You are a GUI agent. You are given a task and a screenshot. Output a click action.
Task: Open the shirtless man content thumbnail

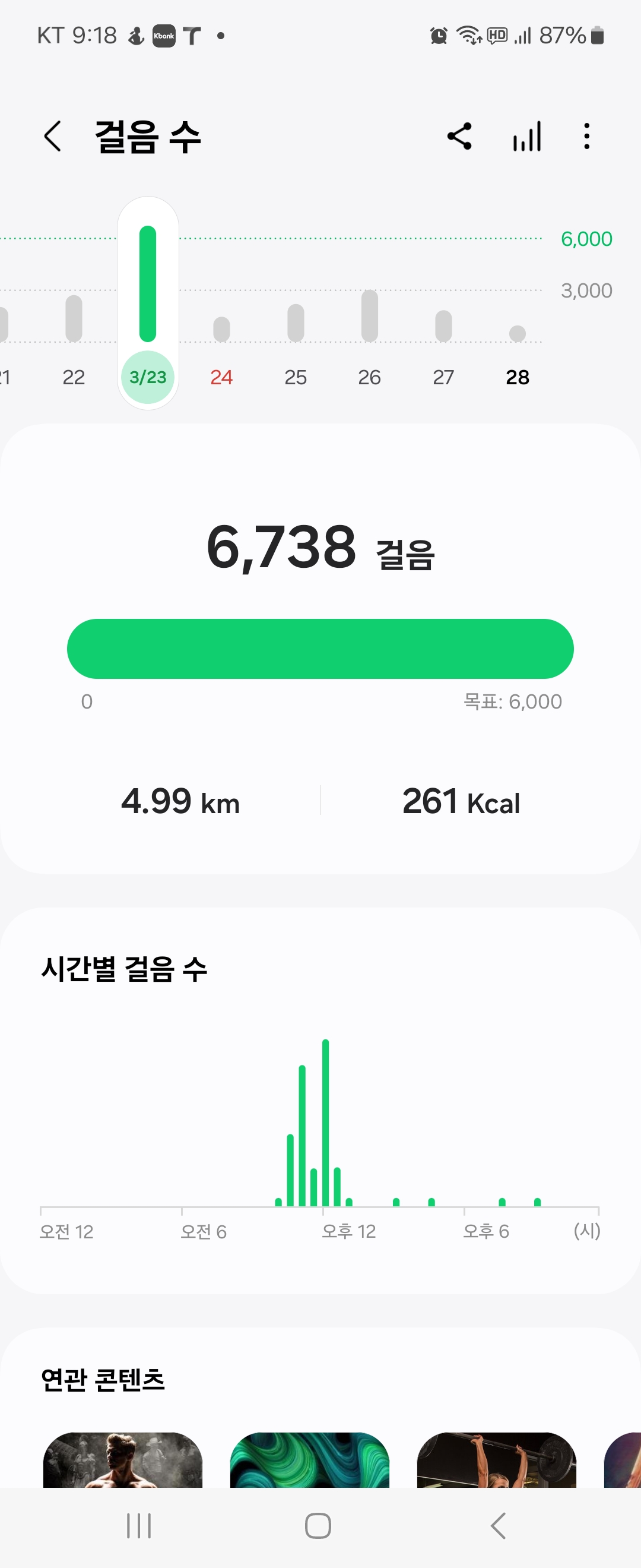(x=123, y=1460)
